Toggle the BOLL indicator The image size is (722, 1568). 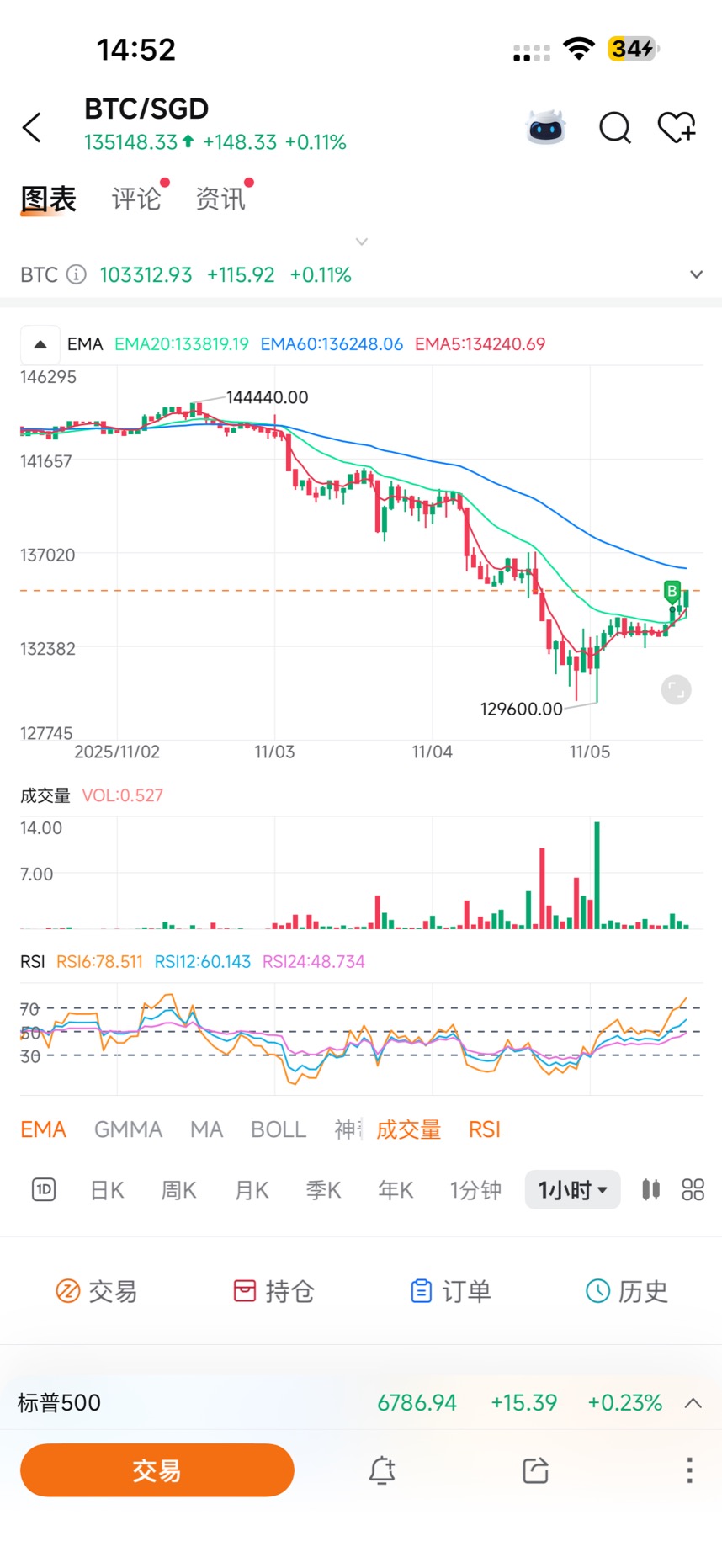(x=278, y=1129)
